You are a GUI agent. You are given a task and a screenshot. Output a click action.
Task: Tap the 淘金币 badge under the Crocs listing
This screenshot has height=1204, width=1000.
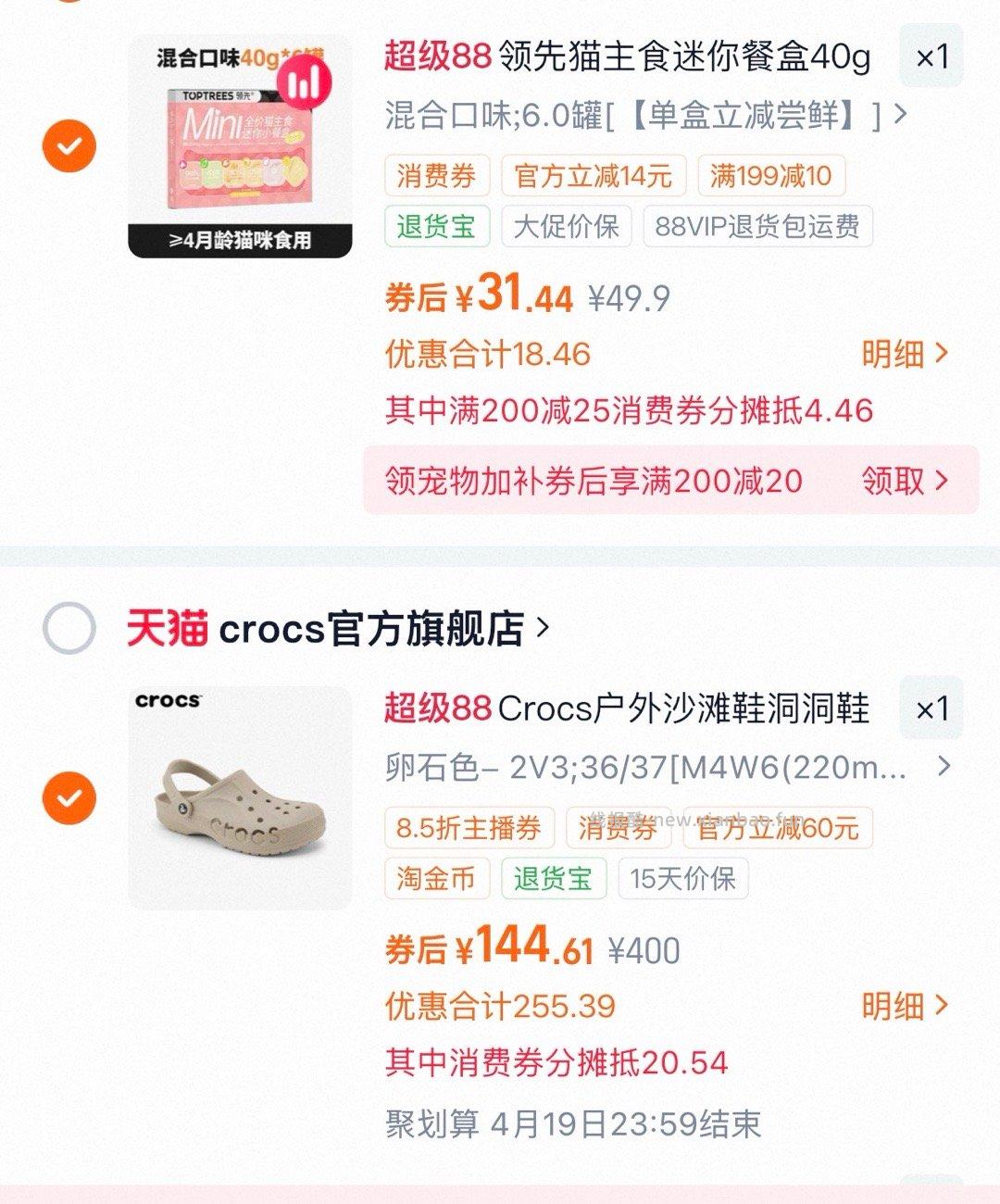coord(436,879)
